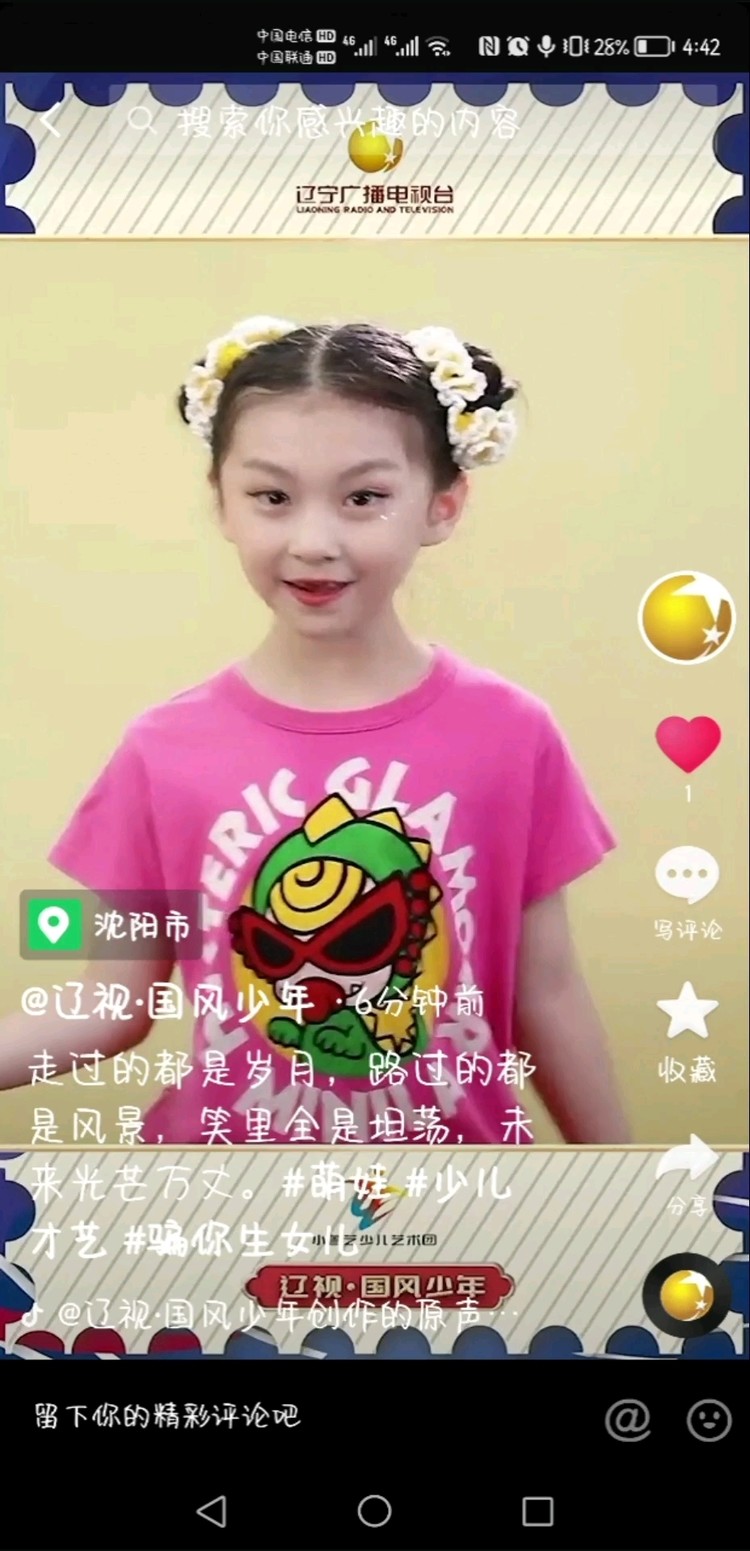Tap the comment field 留下你的精彩评论吧
This screenshot has height=1551, width=750.
tap(170, 1416)
